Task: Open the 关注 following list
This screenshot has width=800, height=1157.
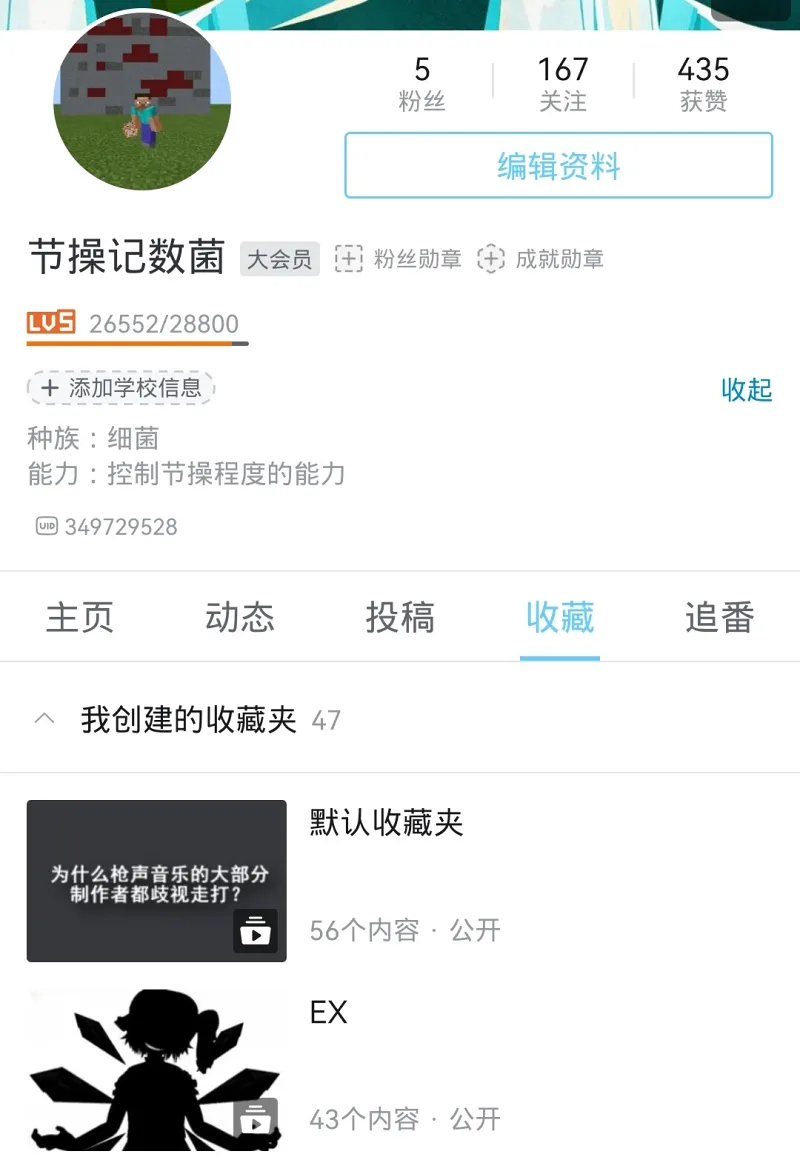Action: click(x=563, y=83)
